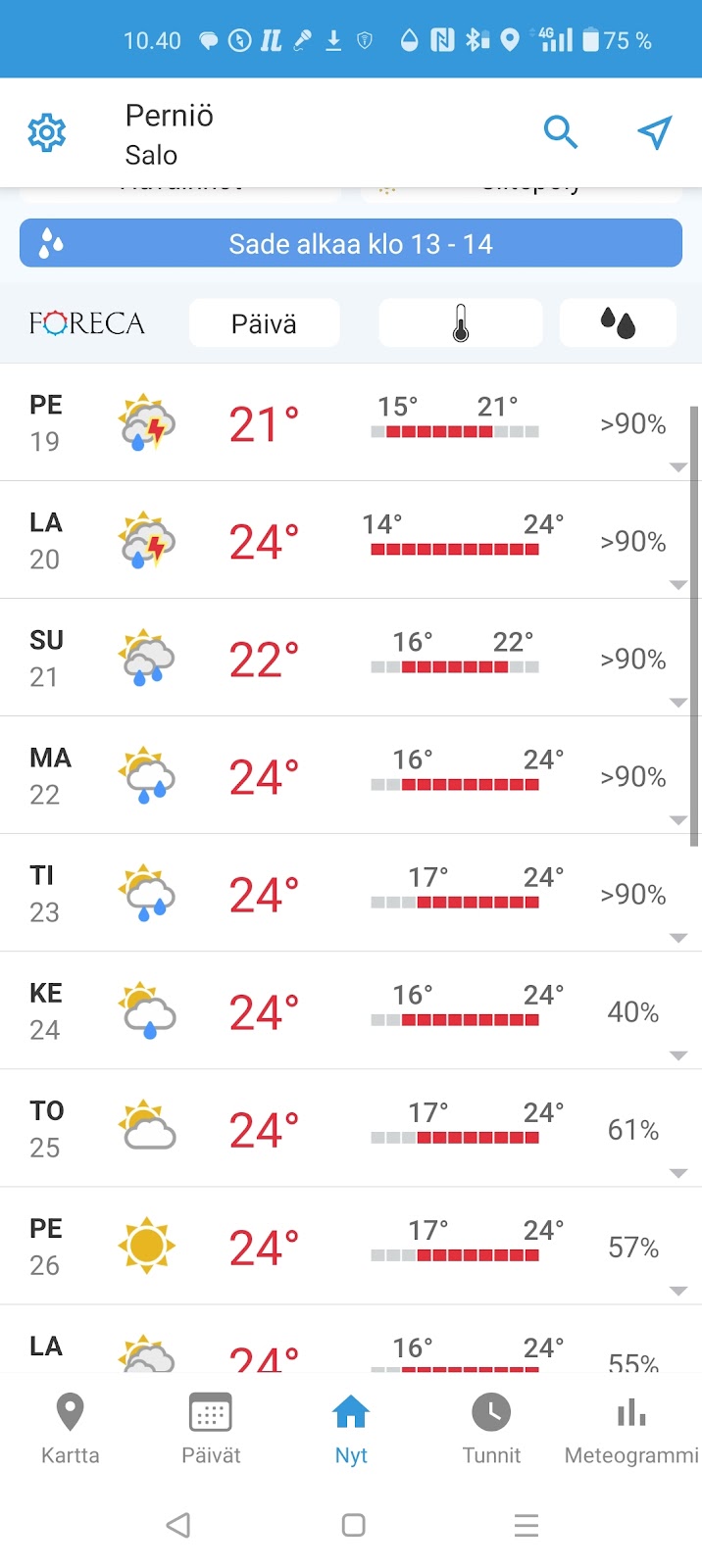The image size is (702, 1568).
Task: Switch to the Tunnit tab
Action: click(x=491, y=1429)
